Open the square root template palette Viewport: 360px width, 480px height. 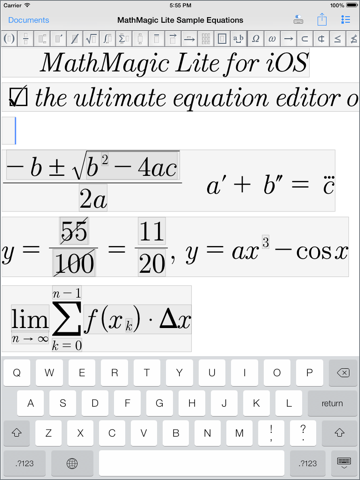(x=91, y=39)
